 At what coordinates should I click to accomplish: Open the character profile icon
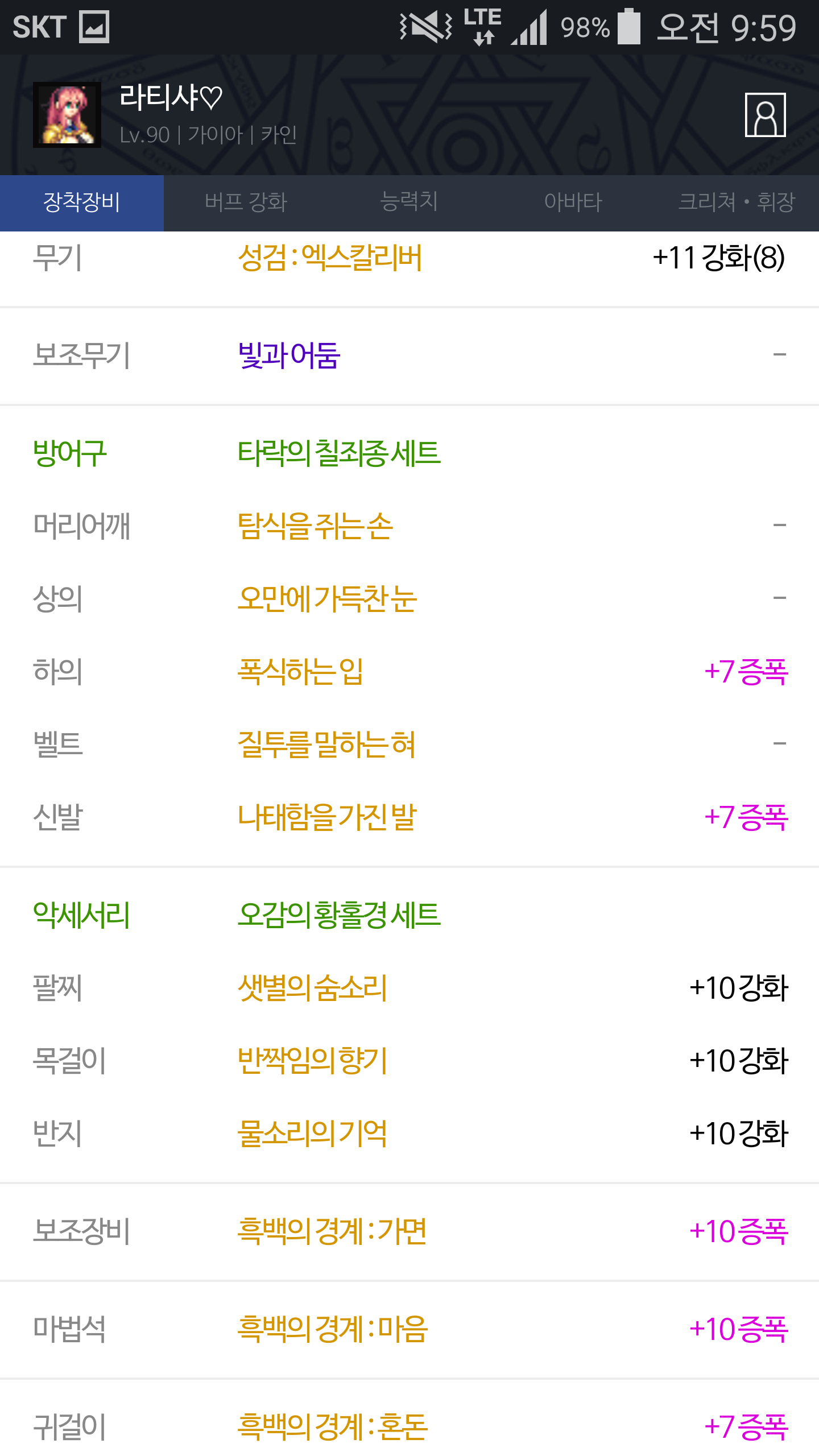click(x=765, y=115)
